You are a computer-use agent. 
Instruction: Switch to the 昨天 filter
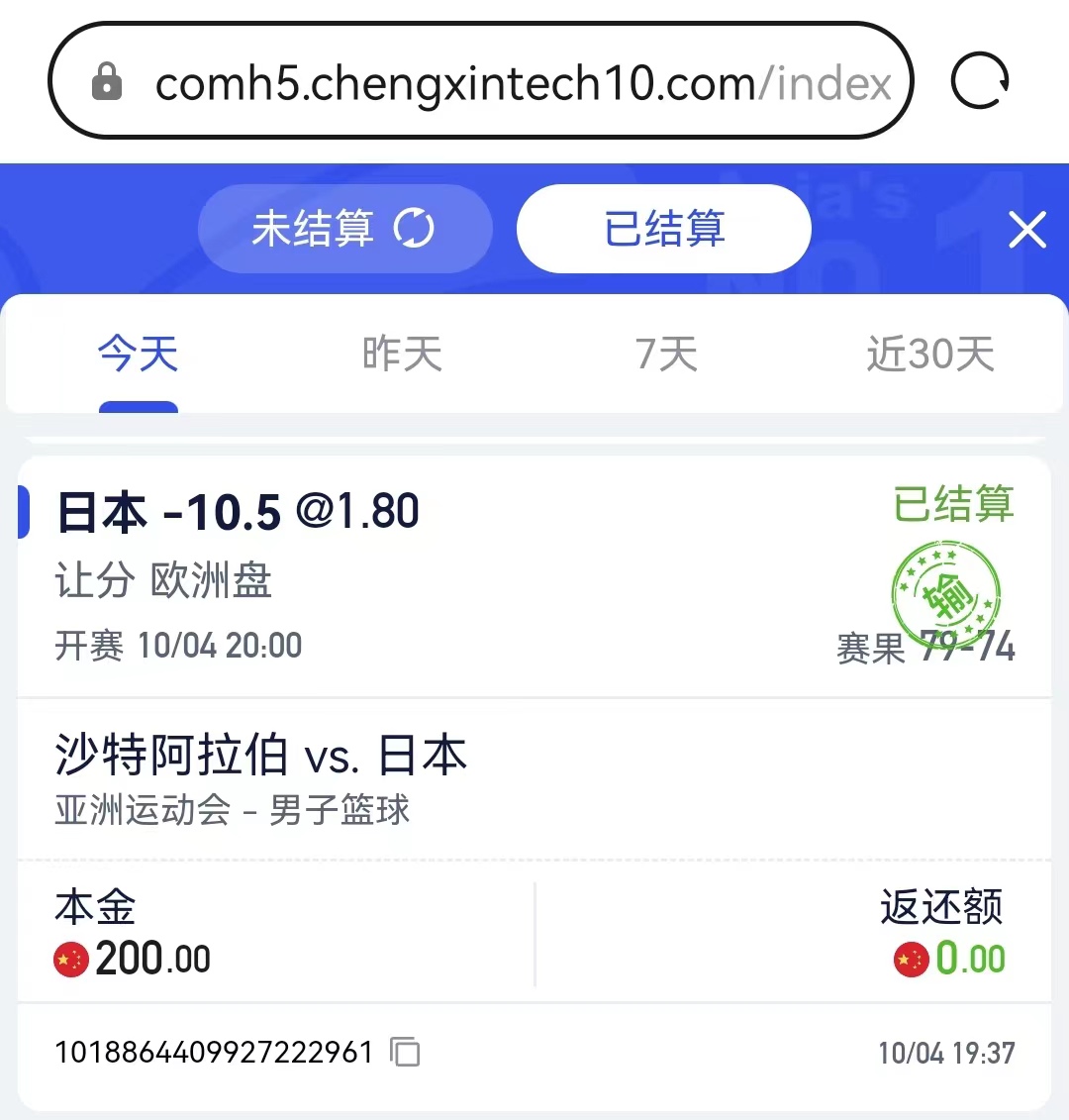click(402, 355)
